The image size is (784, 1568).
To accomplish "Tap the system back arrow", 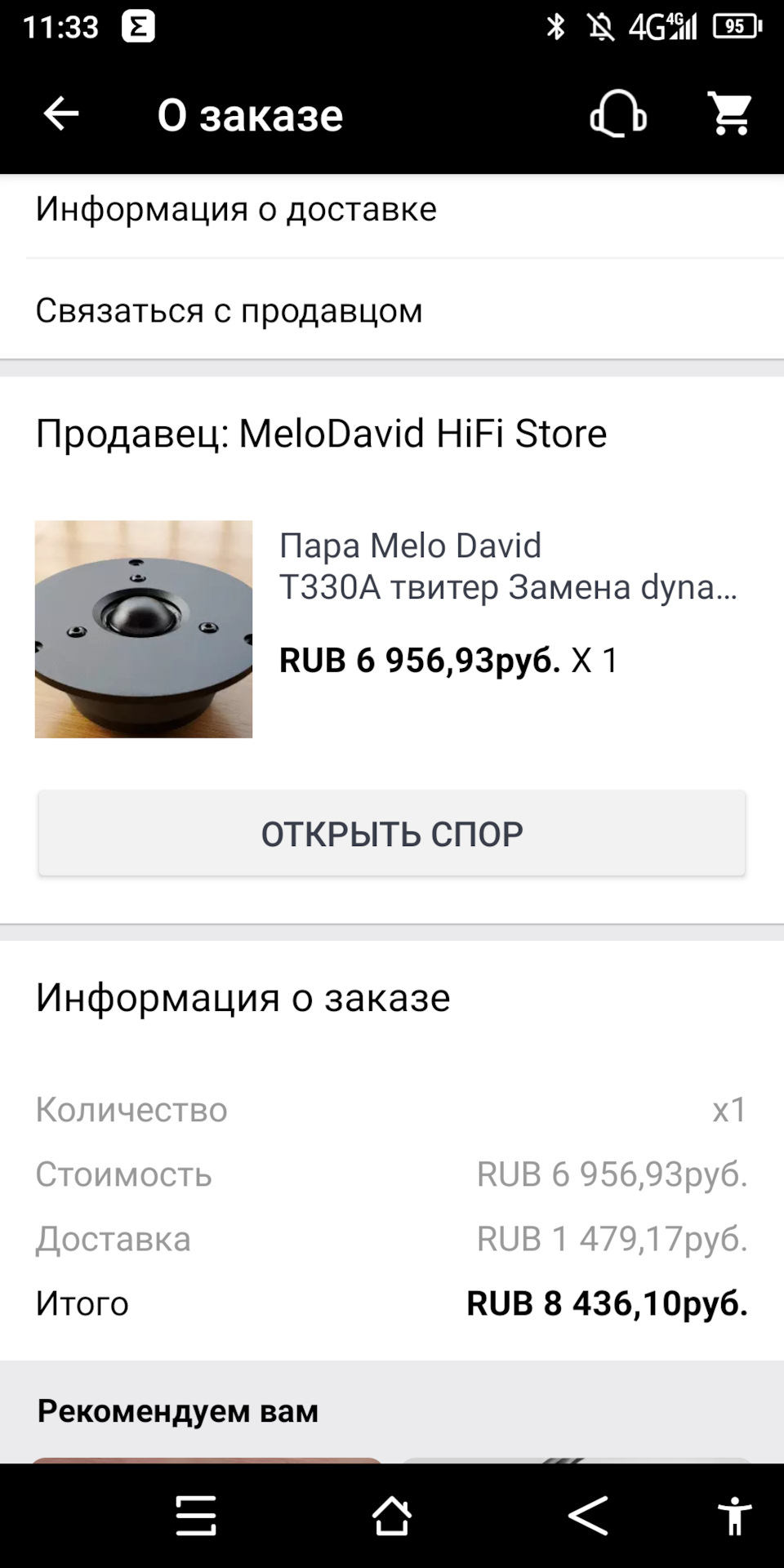I will 588,1516.
